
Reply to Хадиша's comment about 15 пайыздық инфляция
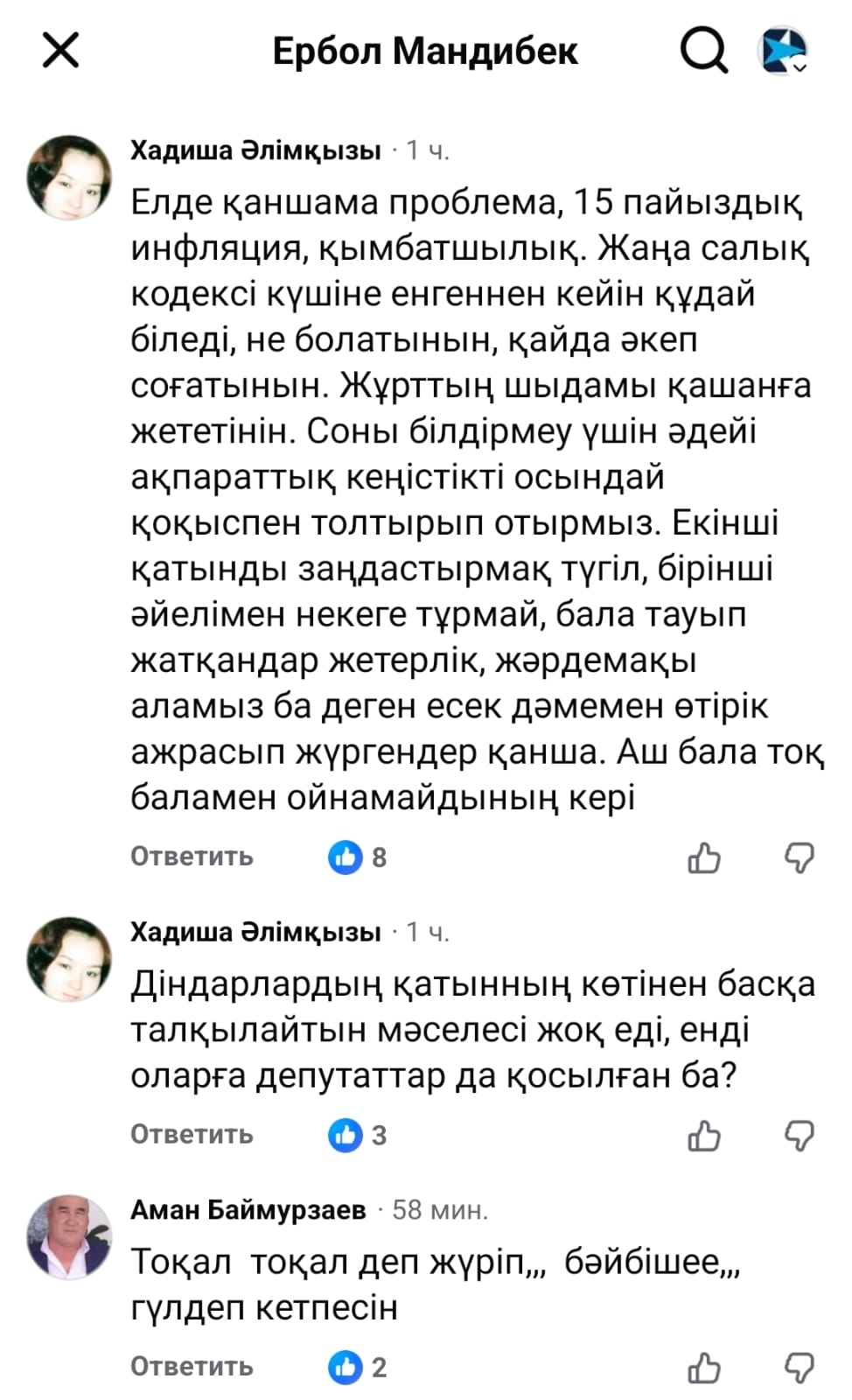[192, 857]
